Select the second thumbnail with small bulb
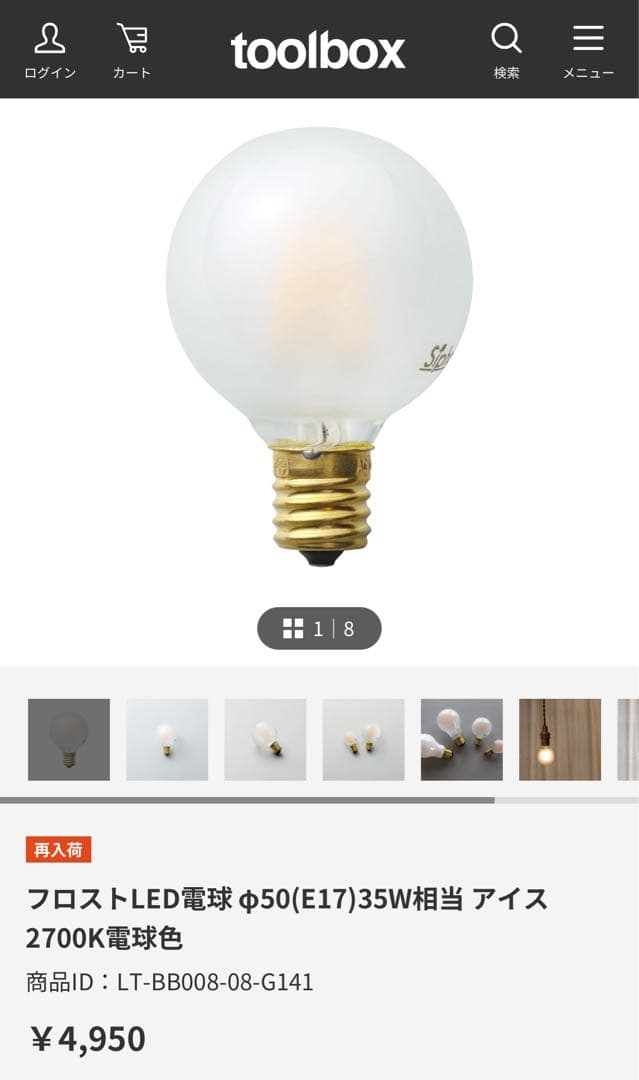639x1080 pixels. [x=167, y=740]
